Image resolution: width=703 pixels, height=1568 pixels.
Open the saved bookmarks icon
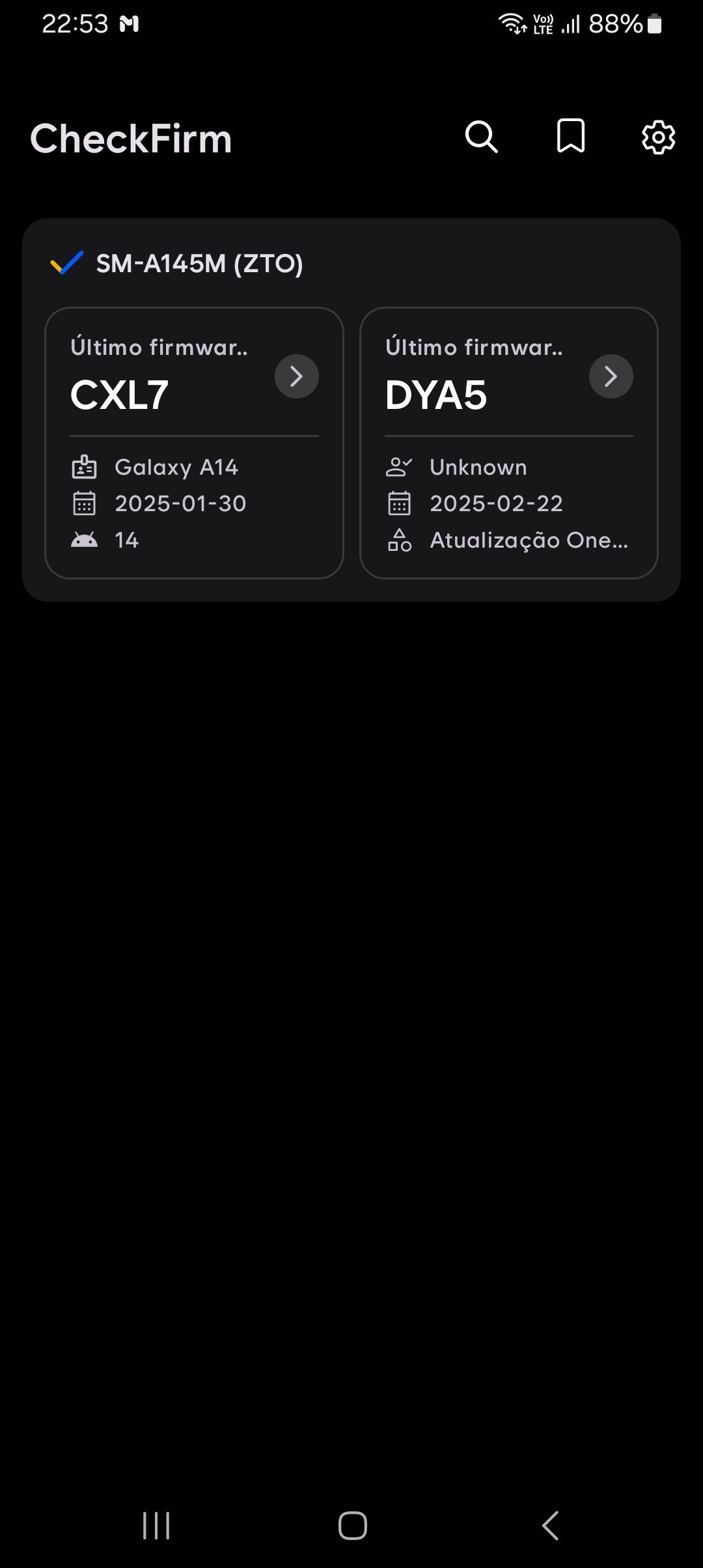571,137
